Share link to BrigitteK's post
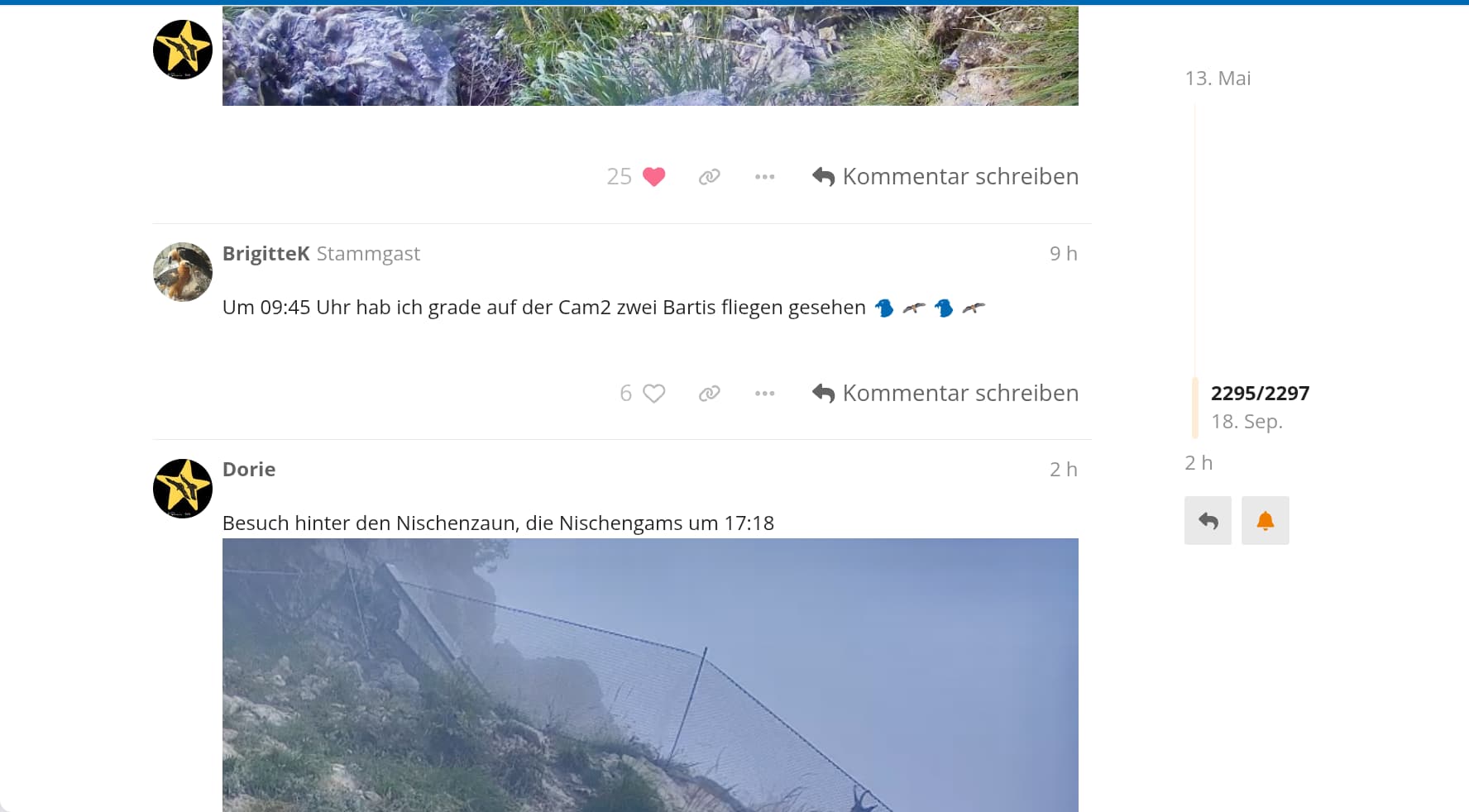 coord(709,394)
